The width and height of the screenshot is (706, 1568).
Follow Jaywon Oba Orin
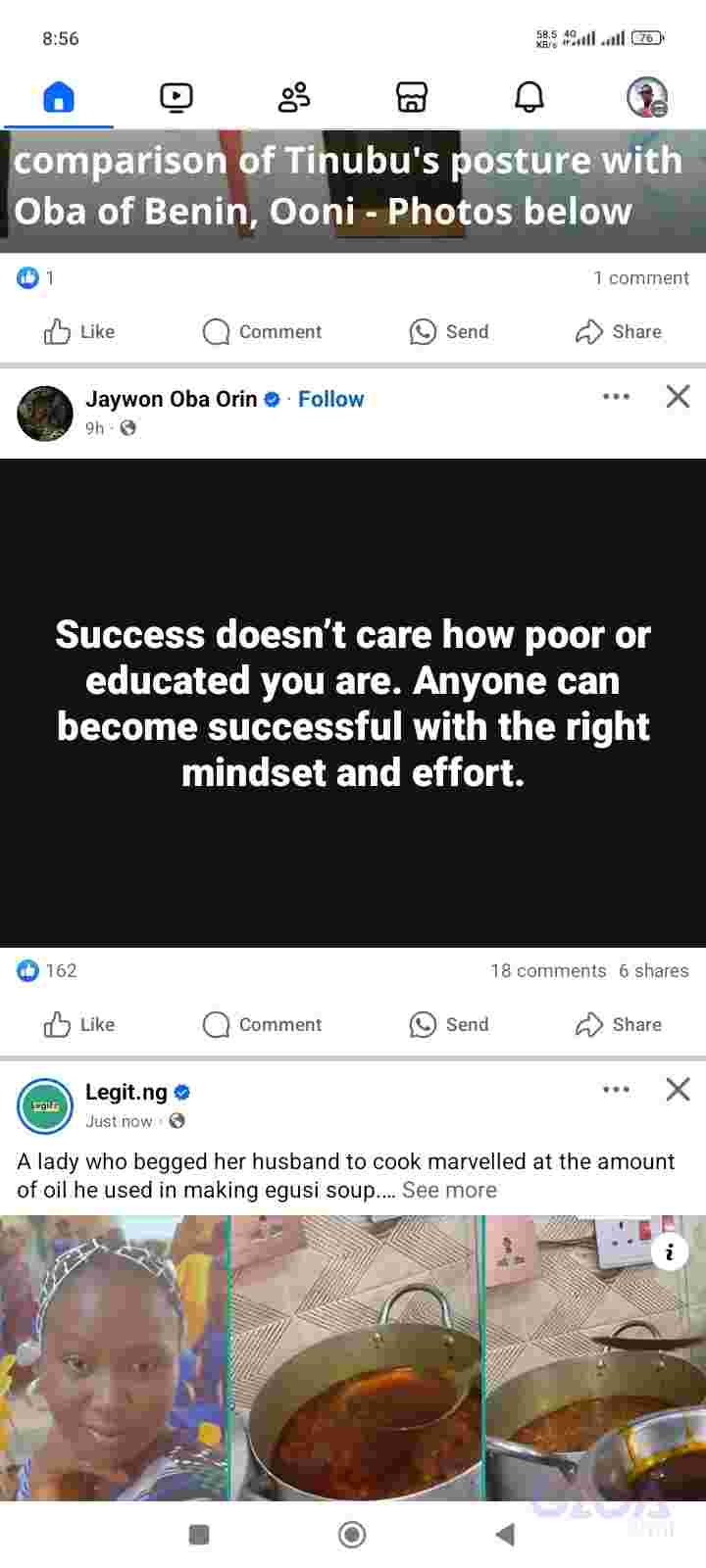[x=330, y=399]
